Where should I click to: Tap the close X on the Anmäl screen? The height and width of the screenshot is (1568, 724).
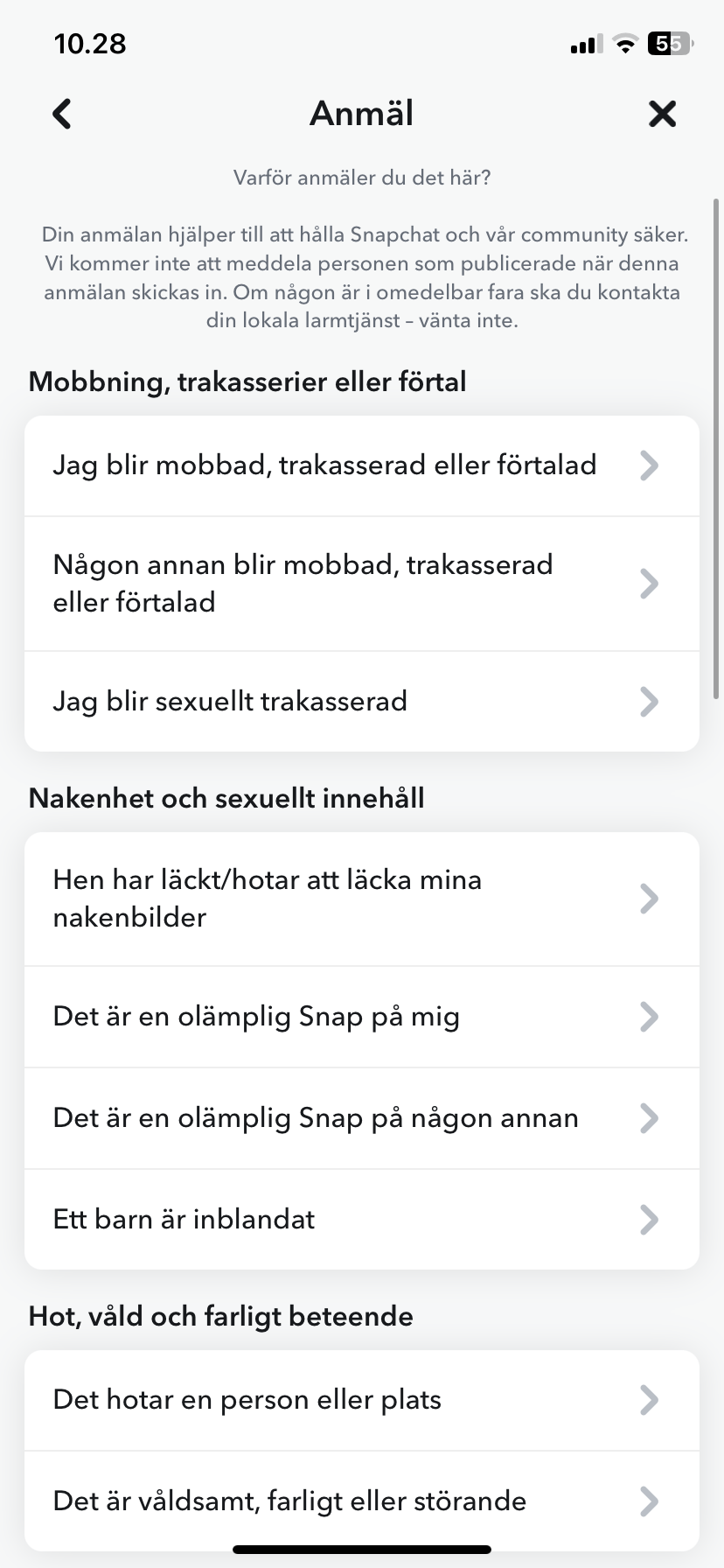click(x=662, y=114)
